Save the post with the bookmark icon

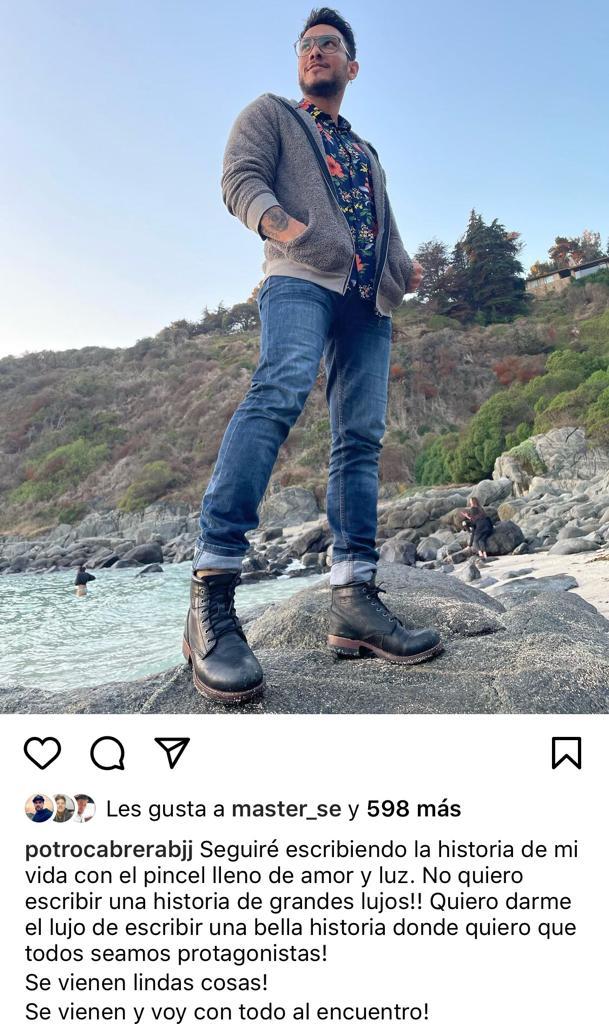pyautogui.click(x=566, y=752)
